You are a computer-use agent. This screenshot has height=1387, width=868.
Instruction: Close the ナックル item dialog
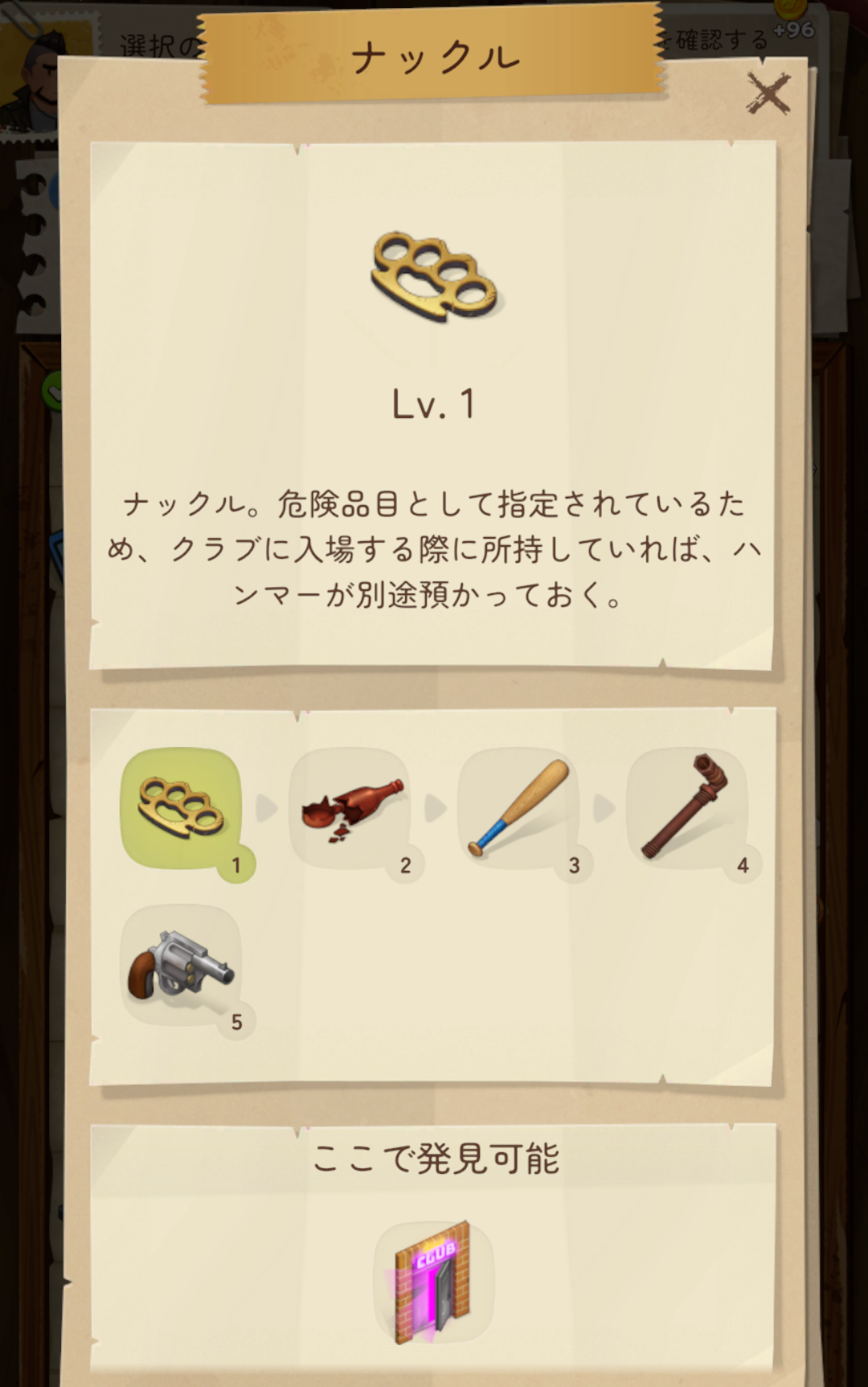coord(768,93)
